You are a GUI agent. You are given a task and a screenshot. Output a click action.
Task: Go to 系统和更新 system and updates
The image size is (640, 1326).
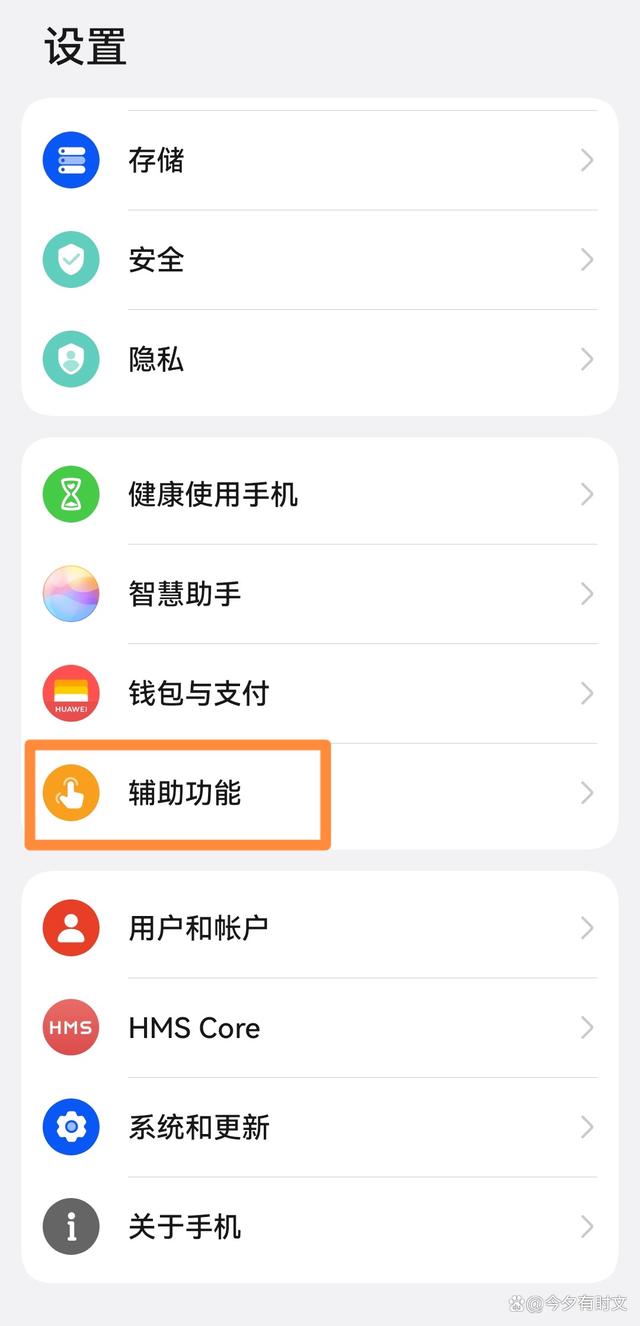pyautogui.click(x=319, y=1127)
